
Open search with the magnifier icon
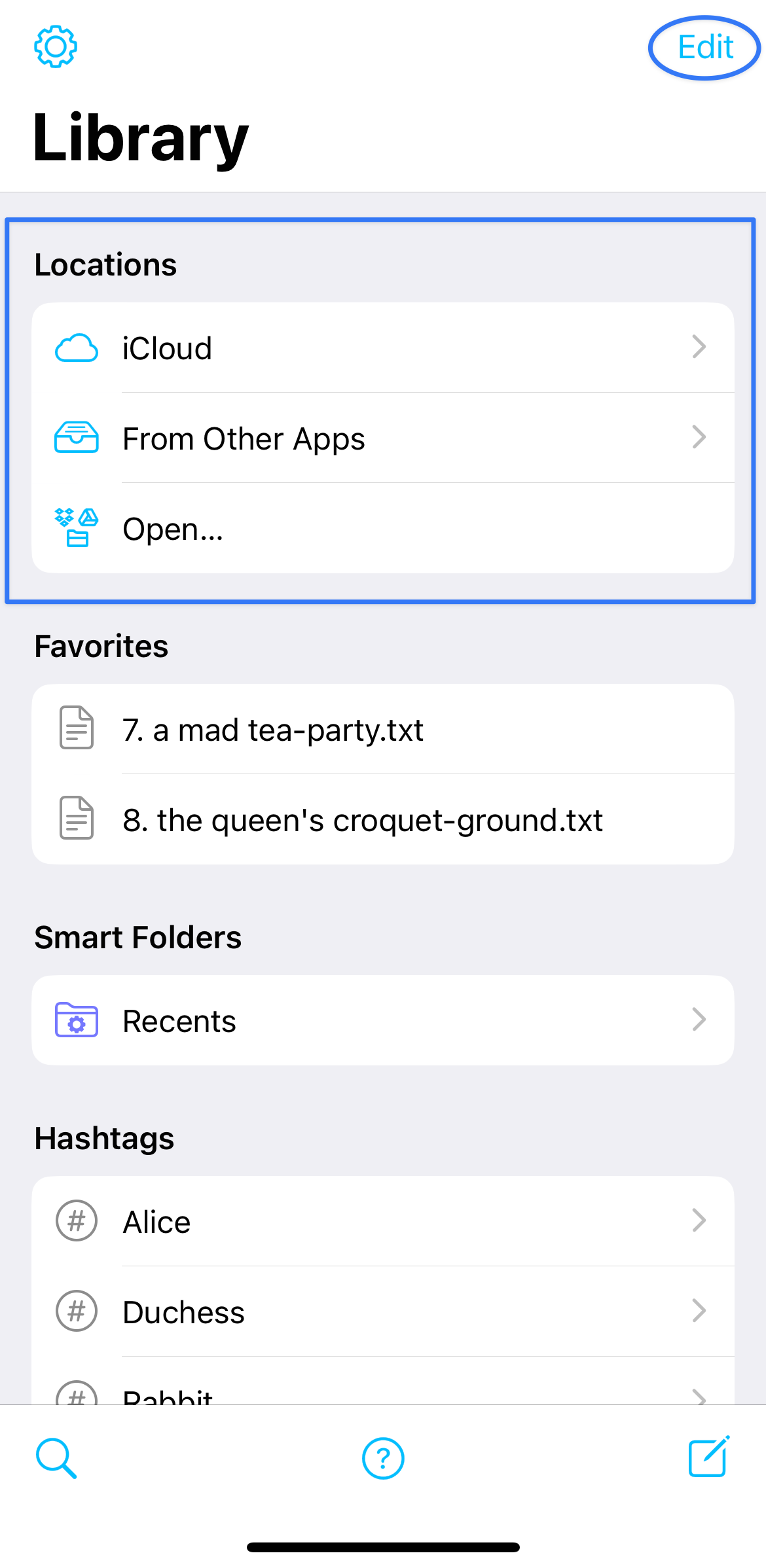tap(56, 1458)
